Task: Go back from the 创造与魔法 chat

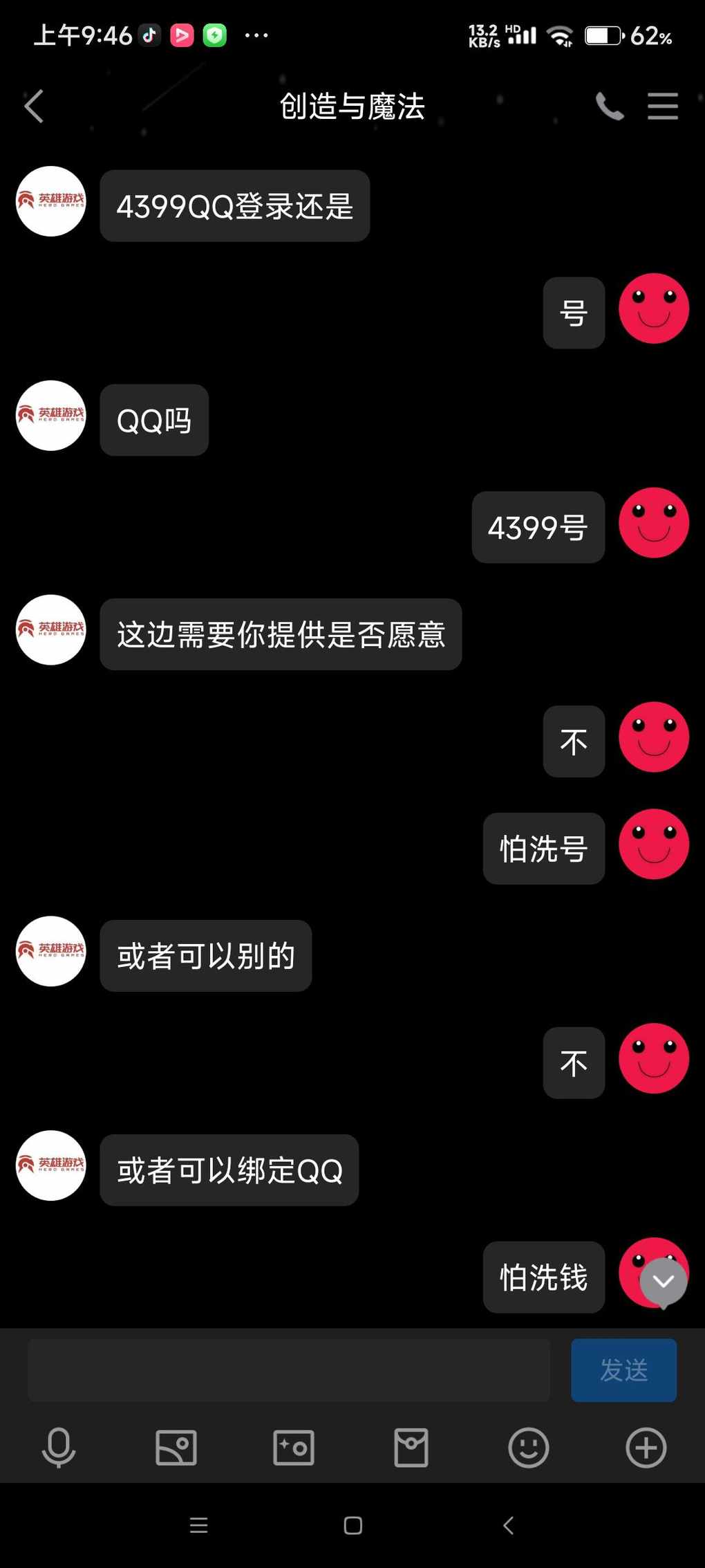Action: tap(34, 106)
